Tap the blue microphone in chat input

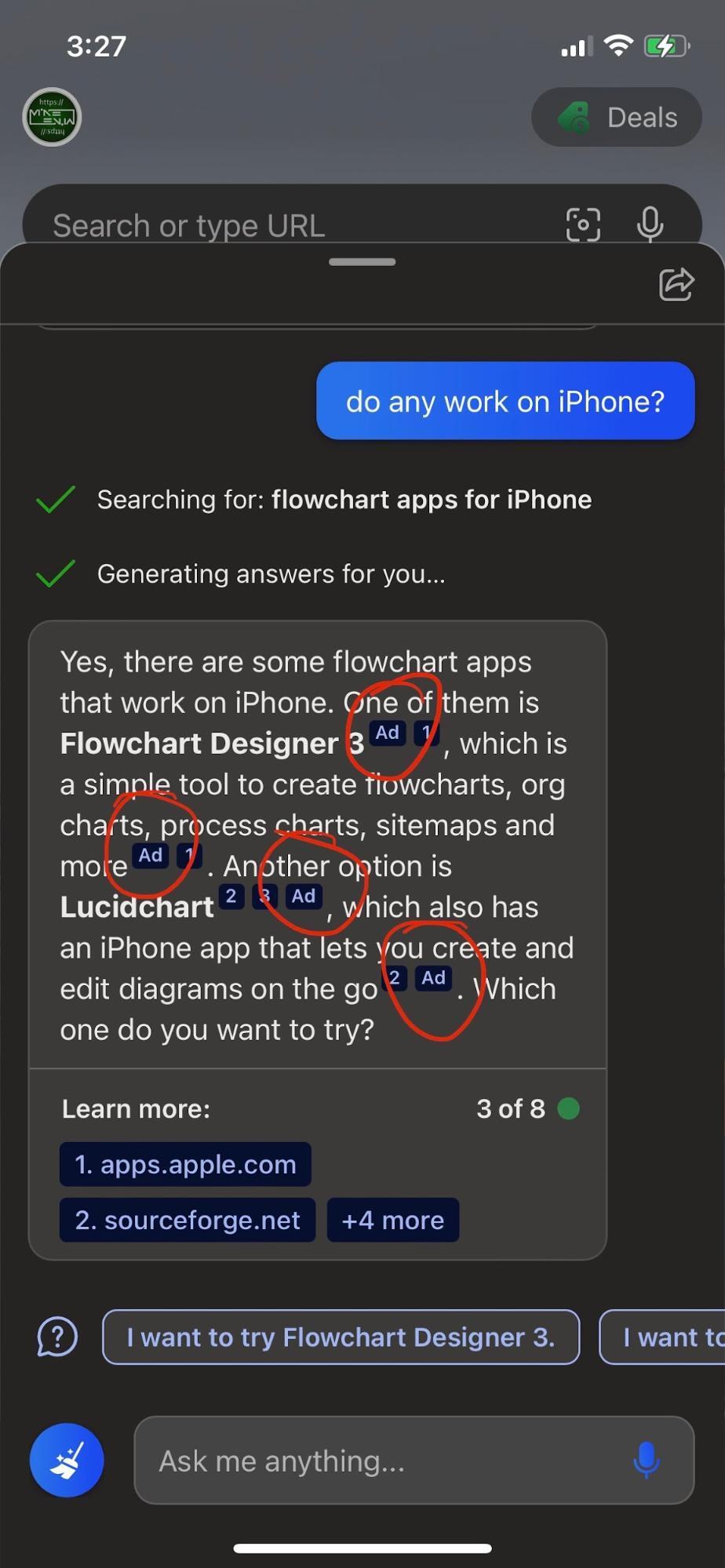(x=647, y=1460)
